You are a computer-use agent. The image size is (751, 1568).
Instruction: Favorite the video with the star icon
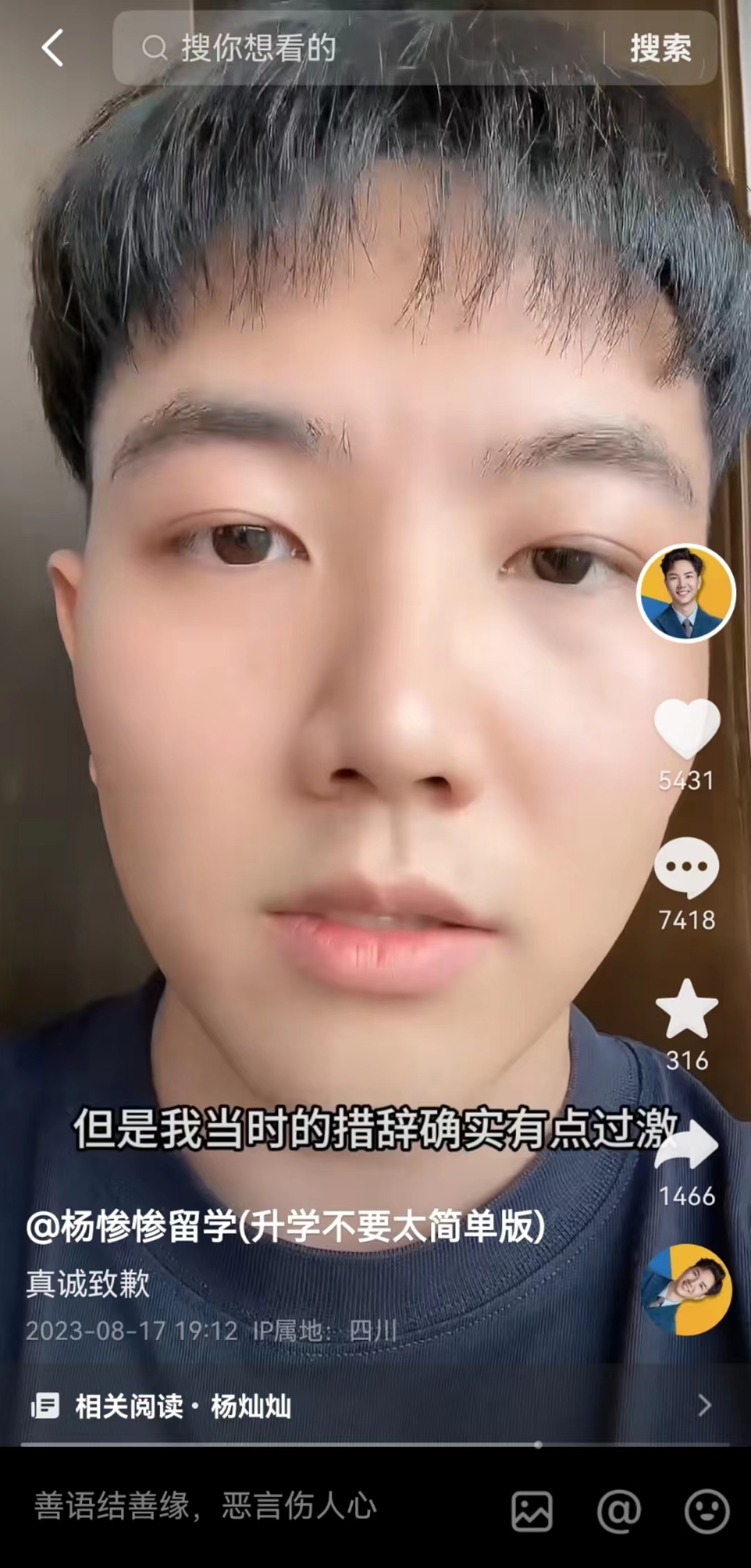pyautogui.click(x=686, y=1009)
